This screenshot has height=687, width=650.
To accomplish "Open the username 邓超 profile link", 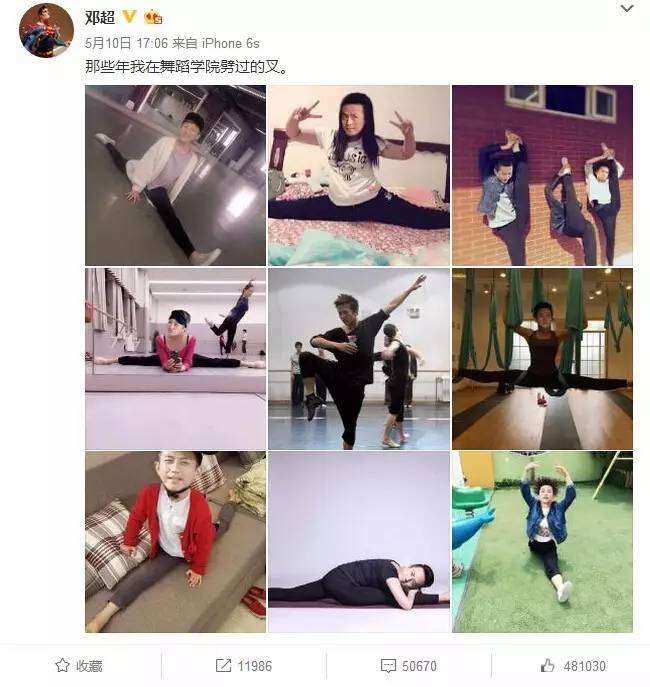I will point(100,17).
